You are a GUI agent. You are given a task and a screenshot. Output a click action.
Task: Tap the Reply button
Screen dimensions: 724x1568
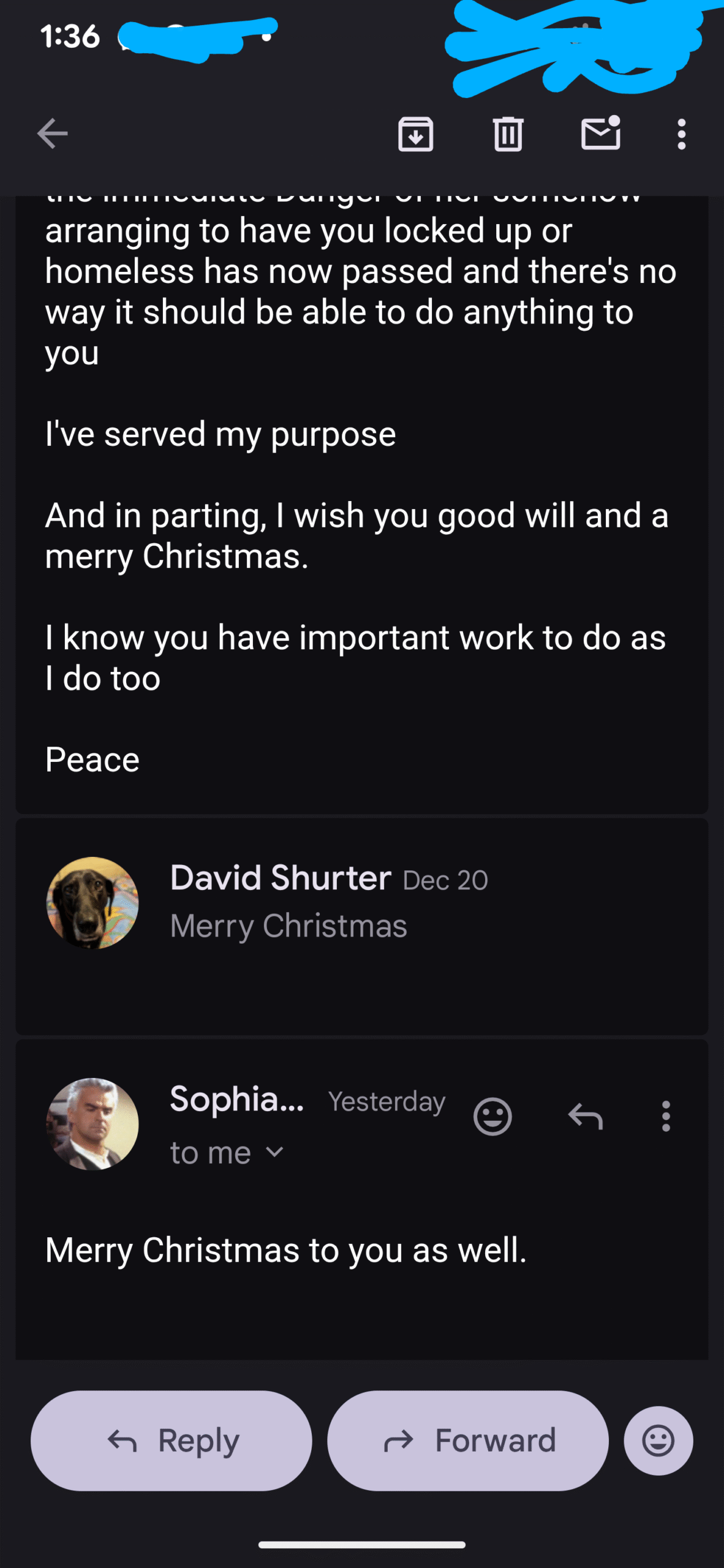click(x=172, y=1441)
